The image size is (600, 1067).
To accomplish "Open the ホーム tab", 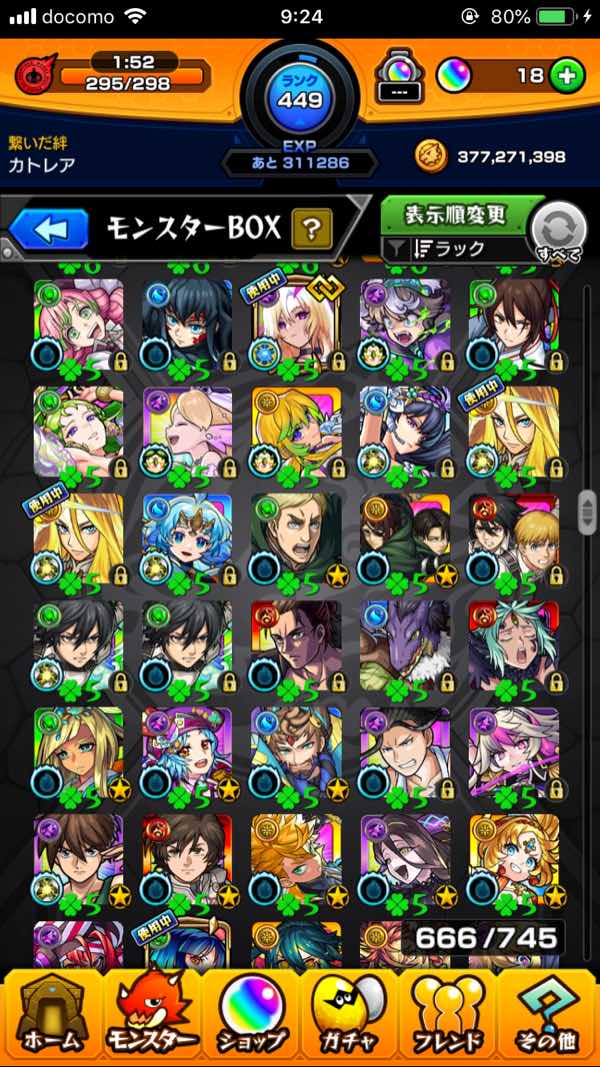I will 50,1015.
